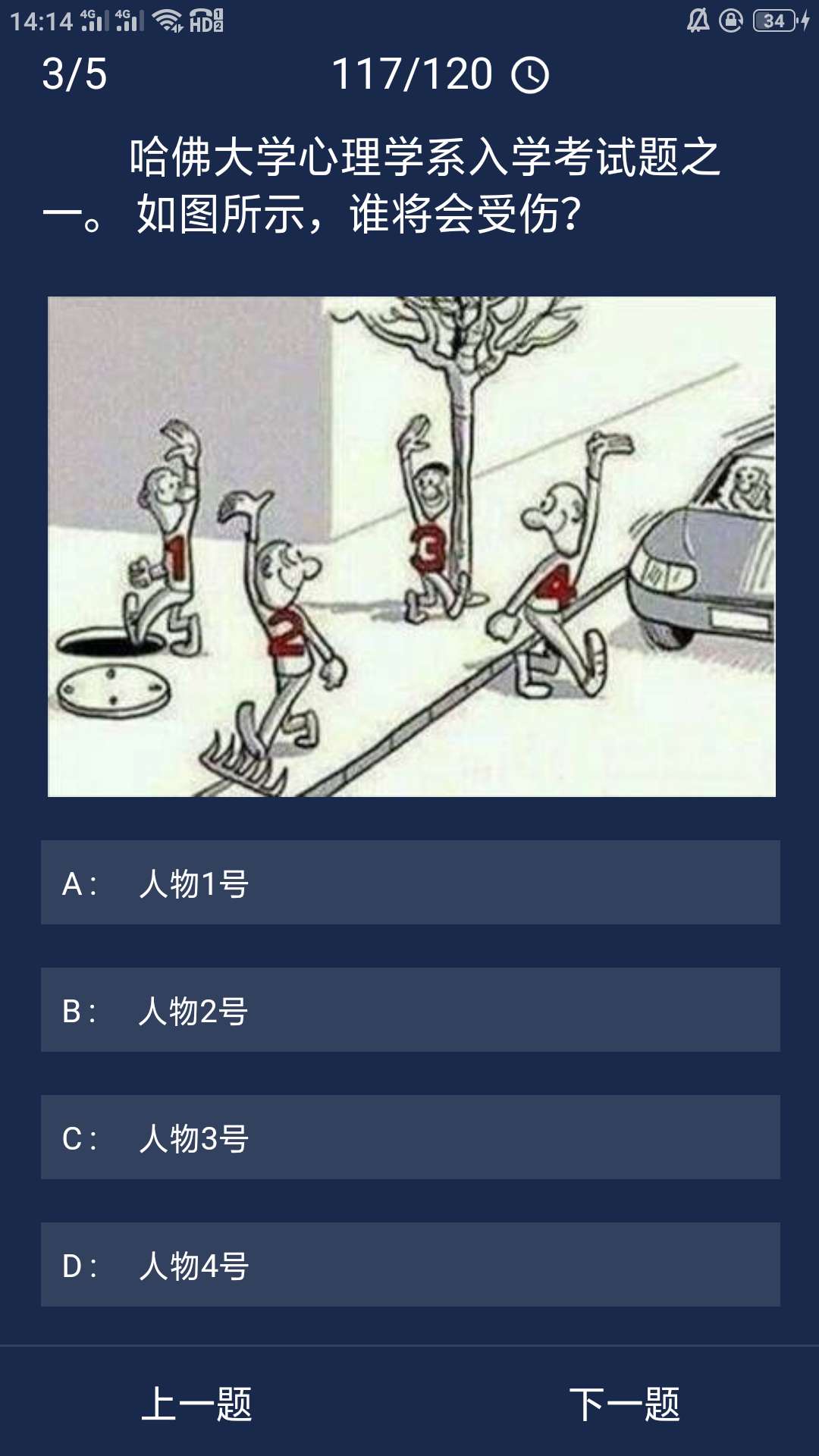Go back with 上一题
This screenshot has height=1456, width=819.
tap(196, 1404)
